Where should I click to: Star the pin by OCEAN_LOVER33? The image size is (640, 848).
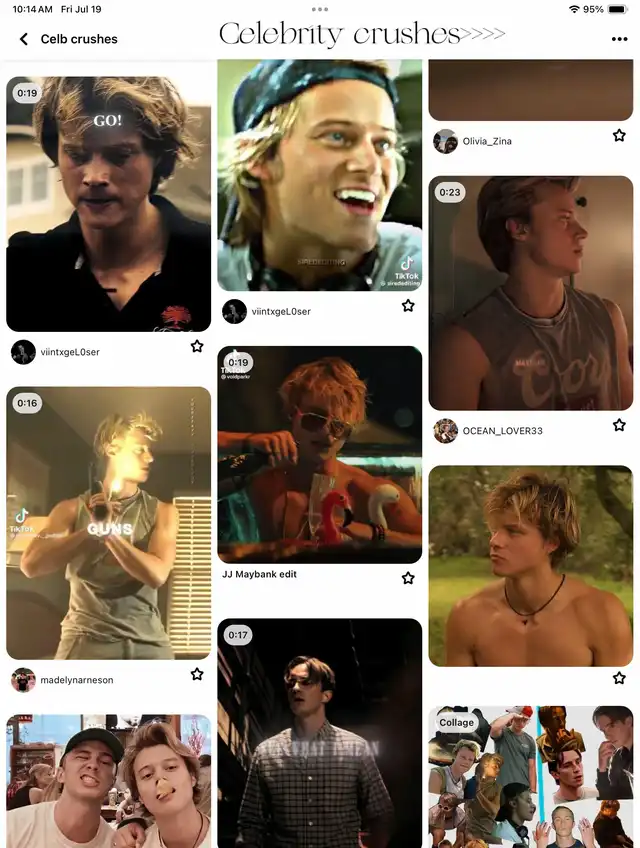(619, 425)
